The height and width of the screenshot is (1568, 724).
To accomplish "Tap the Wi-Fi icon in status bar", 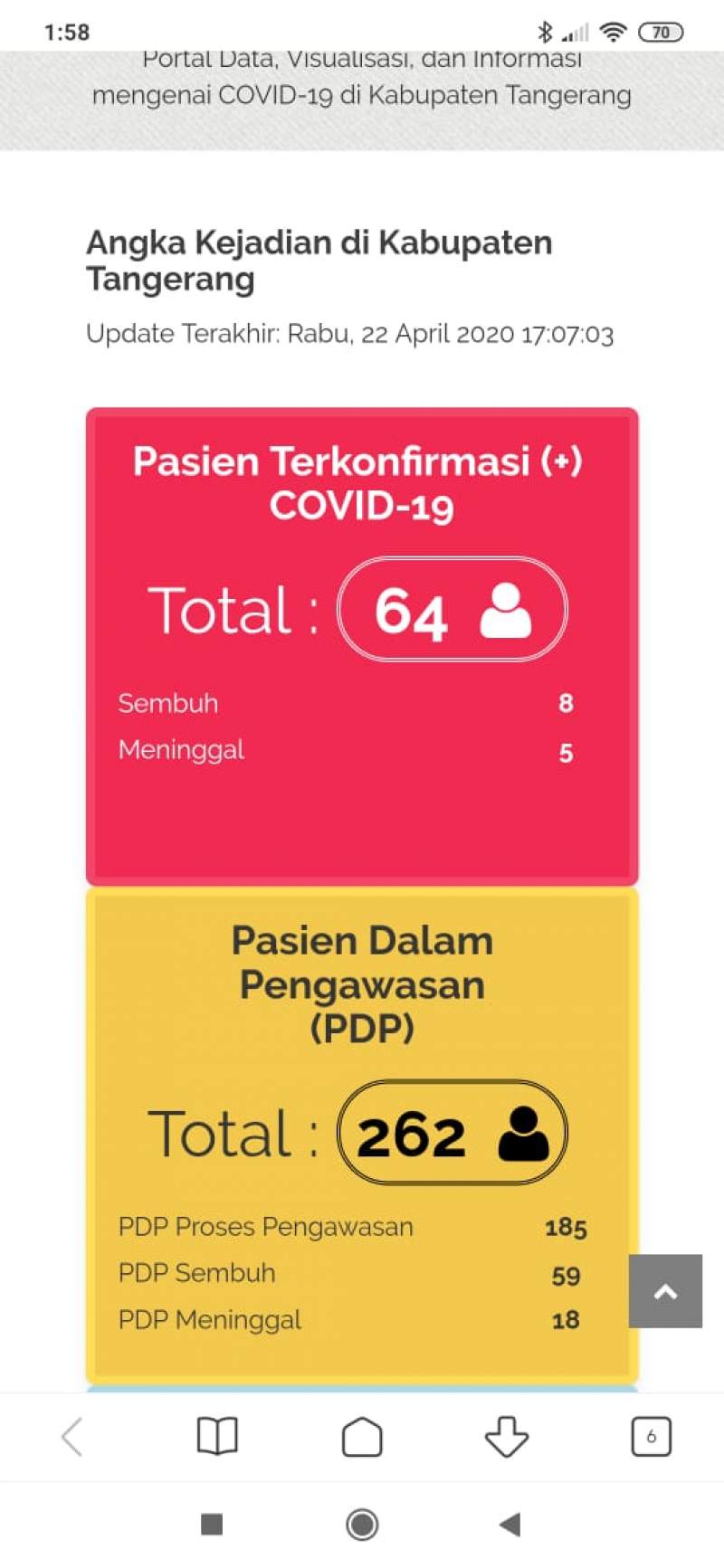I will pyautogui.click(x=612, y=32).
